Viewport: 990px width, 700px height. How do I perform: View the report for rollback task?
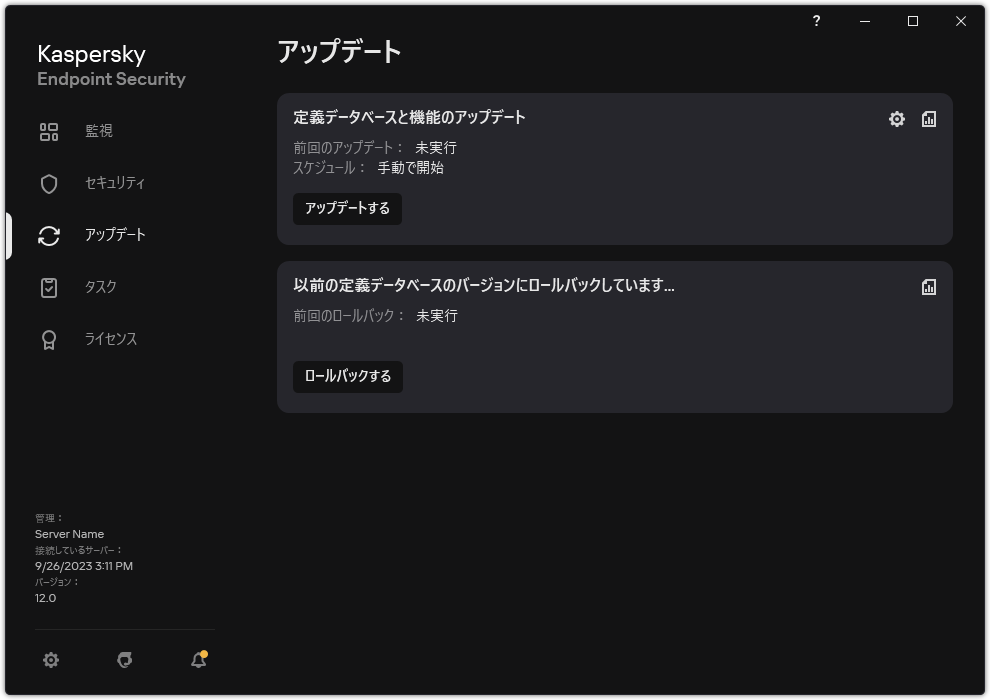pos(929,287)
